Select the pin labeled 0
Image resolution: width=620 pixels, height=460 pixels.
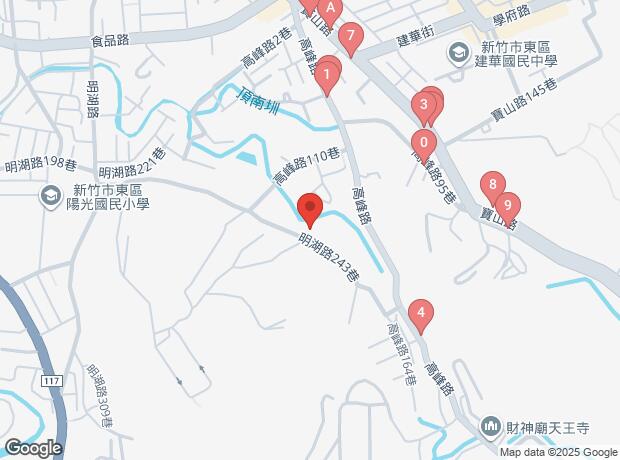[x=424, y=142]
